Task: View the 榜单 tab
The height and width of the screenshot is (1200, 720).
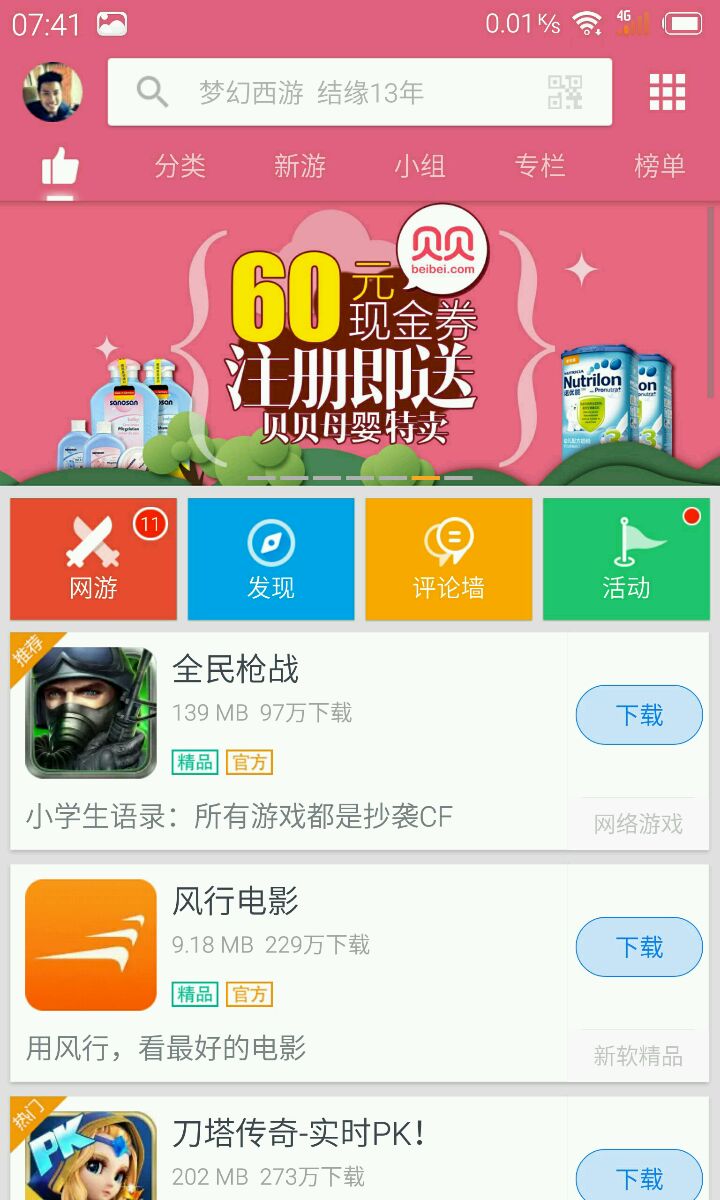Action: coord(660,166)
